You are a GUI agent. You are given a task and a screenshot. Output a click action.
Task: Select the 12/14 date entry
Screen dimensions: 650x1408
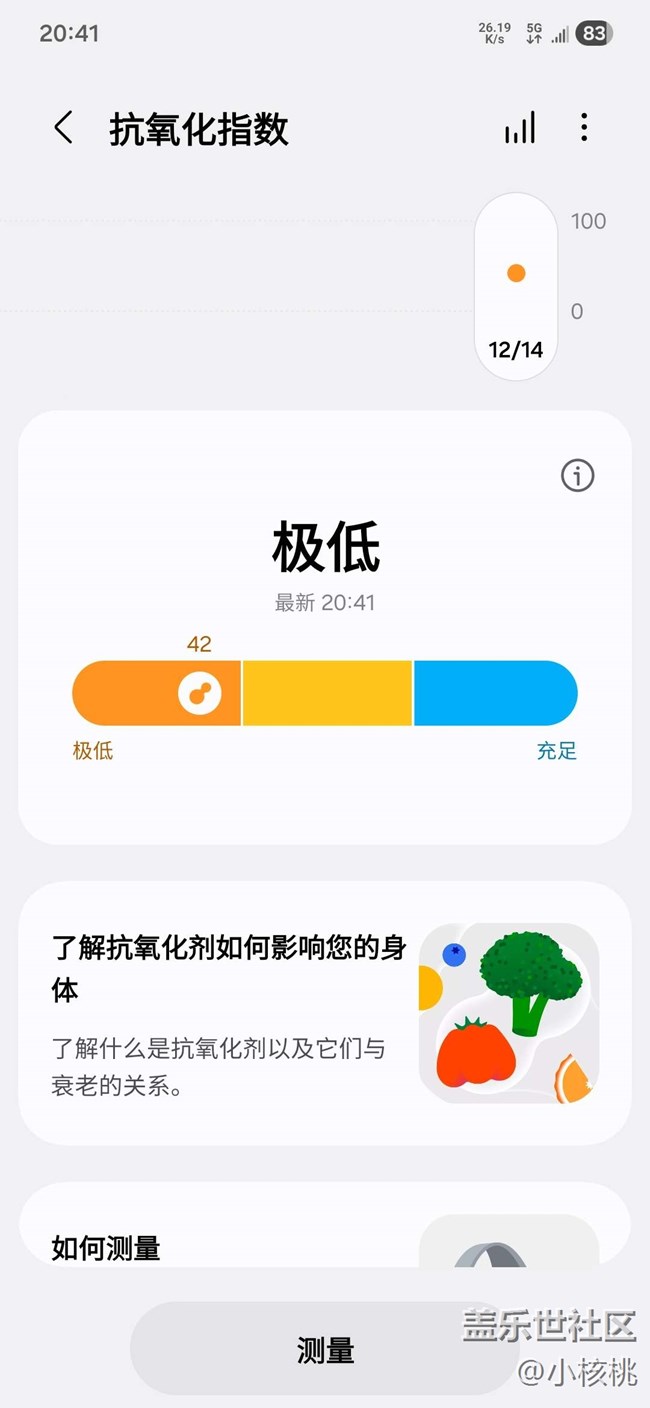pos(516,288)
